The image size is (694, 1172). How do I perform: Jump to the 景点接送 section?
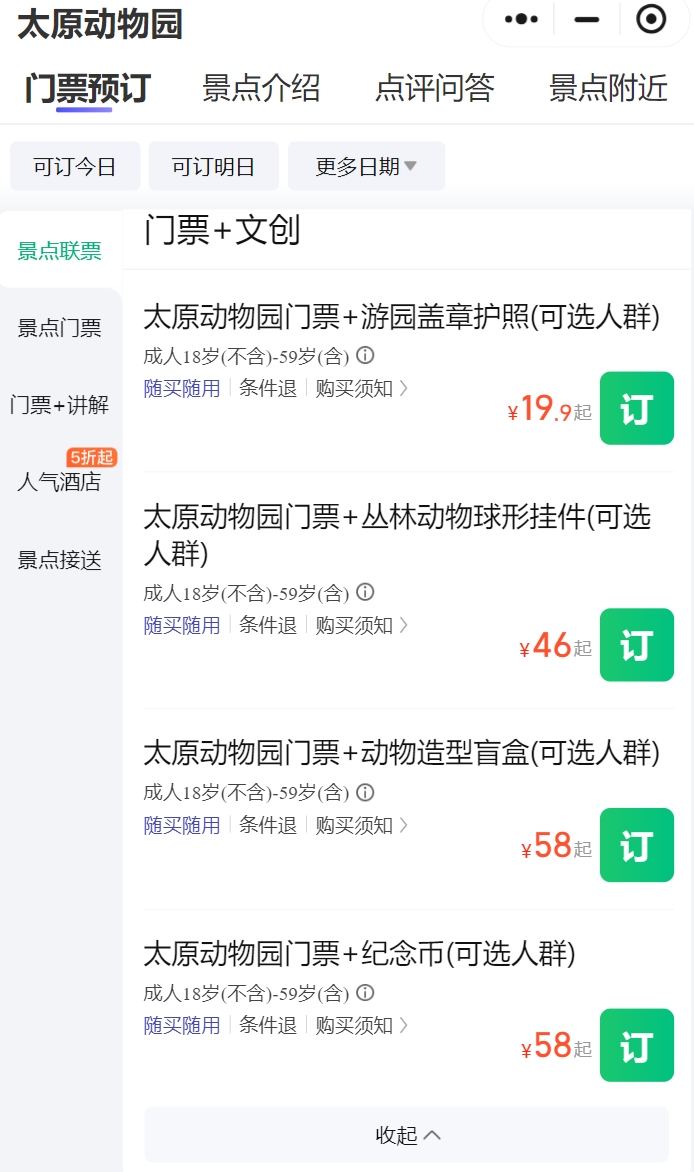pyautogui.click(x=60, y=560)
